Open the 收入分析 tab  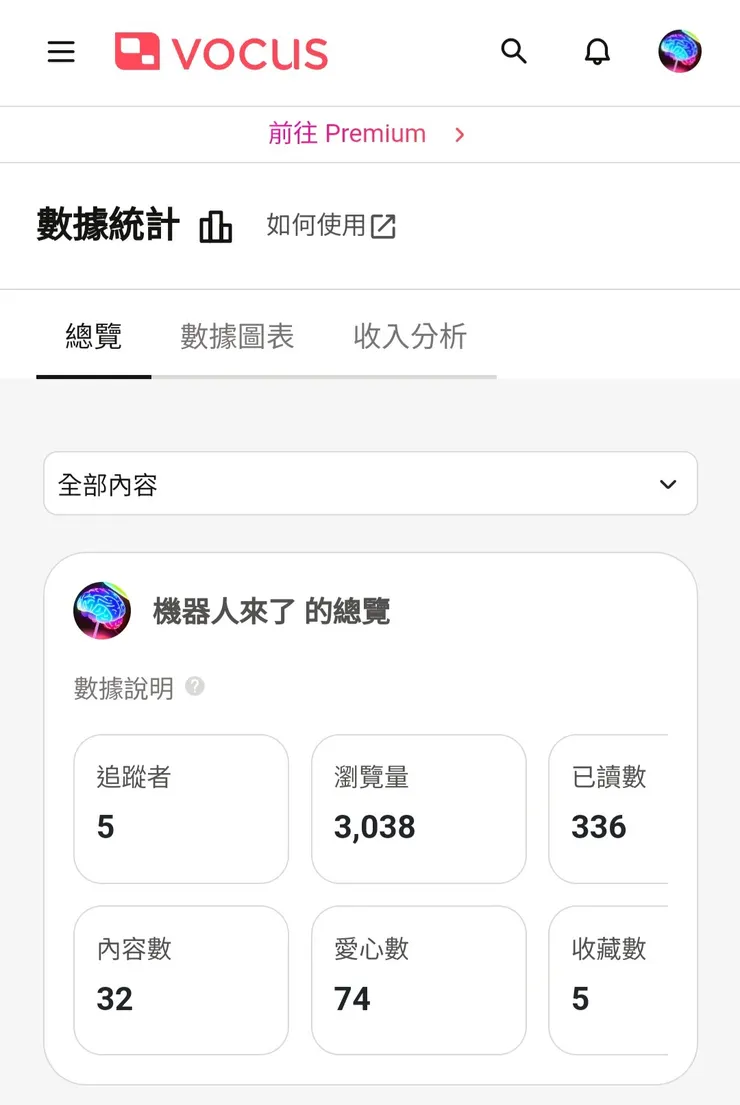click(408, 337)
